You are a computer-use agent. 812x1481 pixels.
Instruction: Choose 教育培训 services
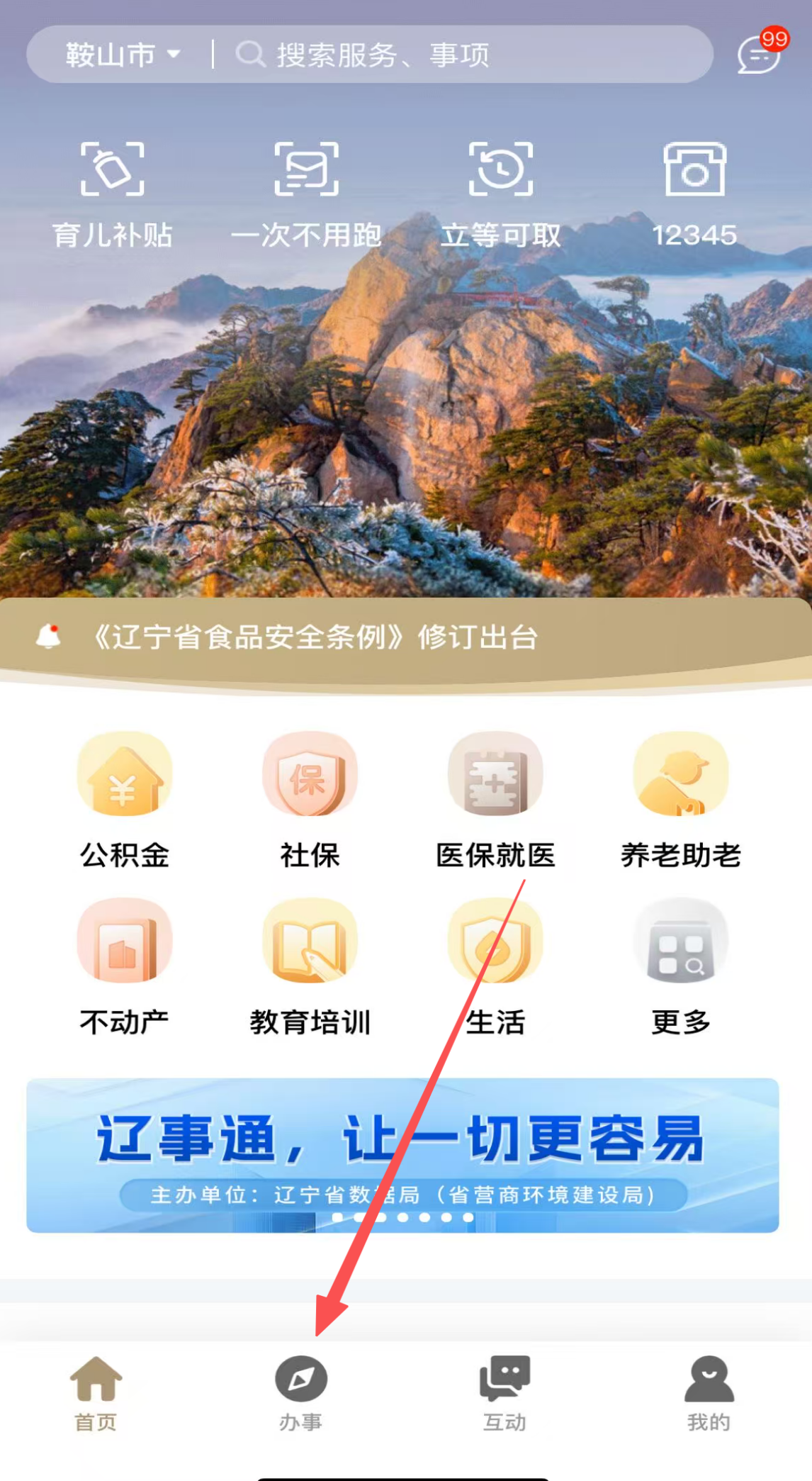click(x=310, y=967)
